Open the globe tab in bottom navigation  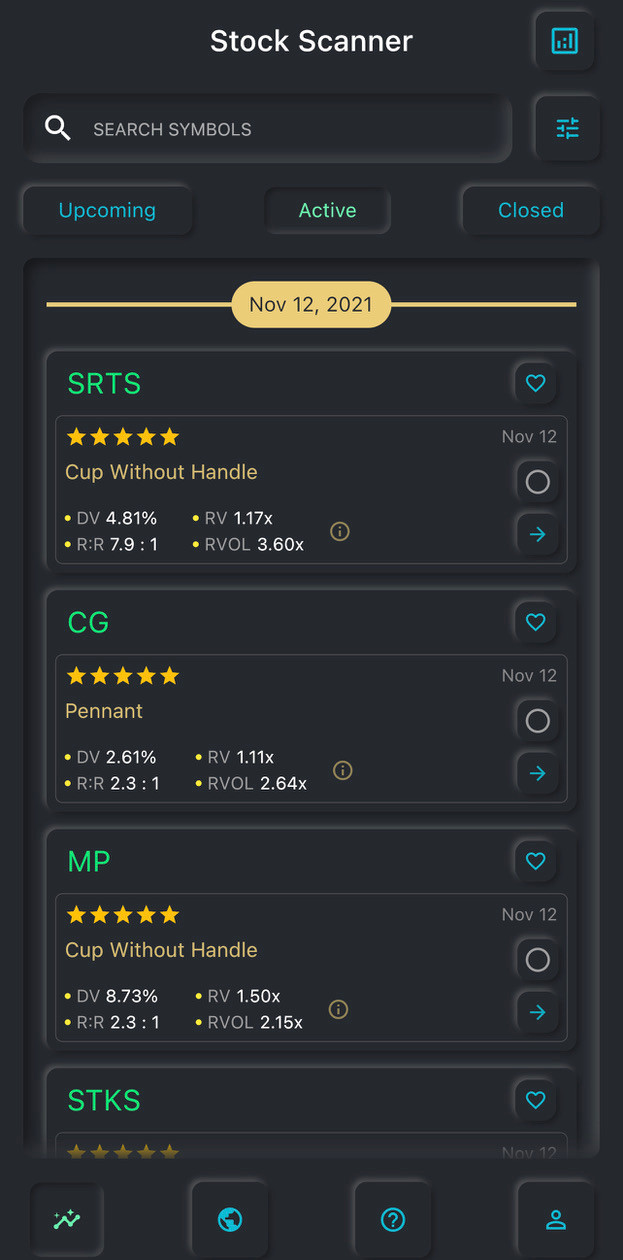[230, 1219]
